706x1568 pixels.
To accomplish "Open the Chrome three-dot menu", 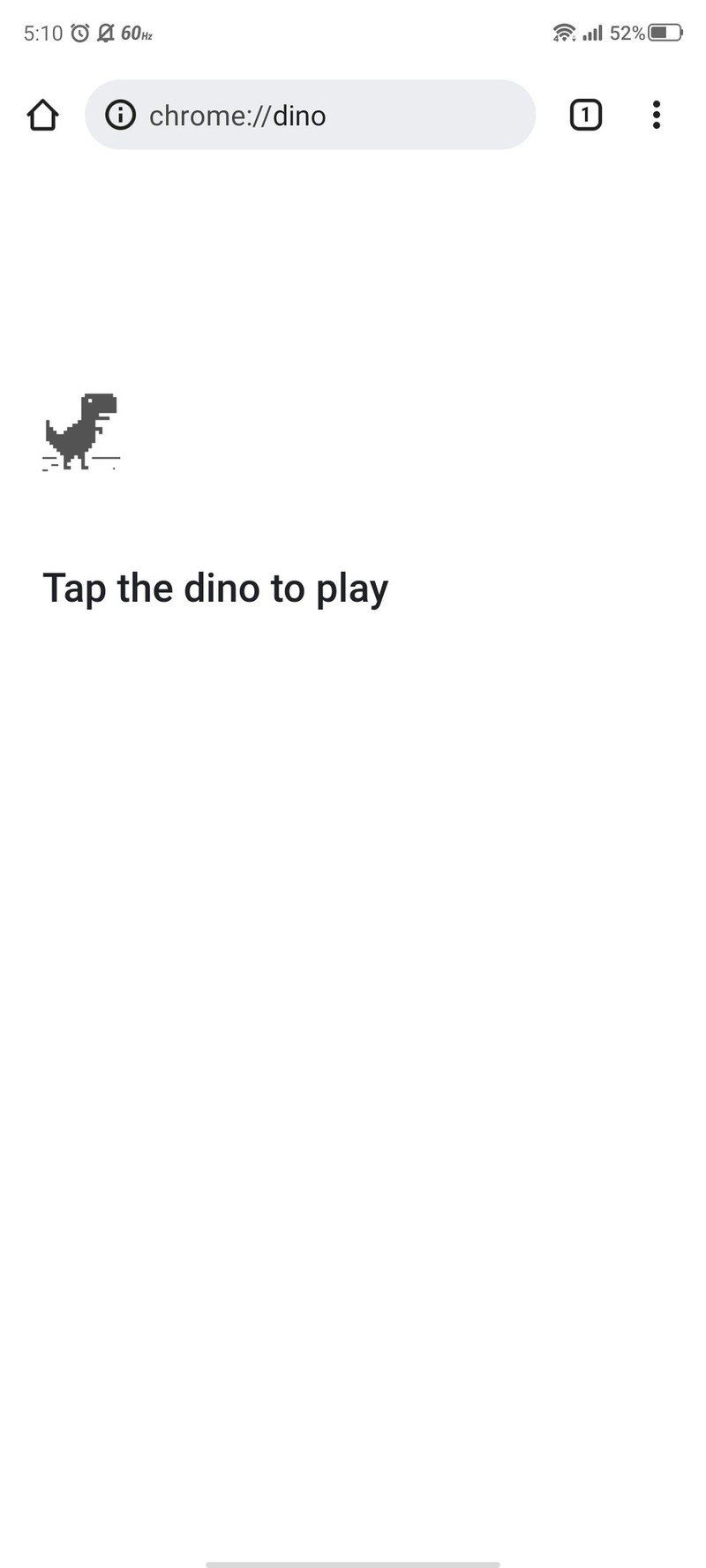I will [657, 115].
